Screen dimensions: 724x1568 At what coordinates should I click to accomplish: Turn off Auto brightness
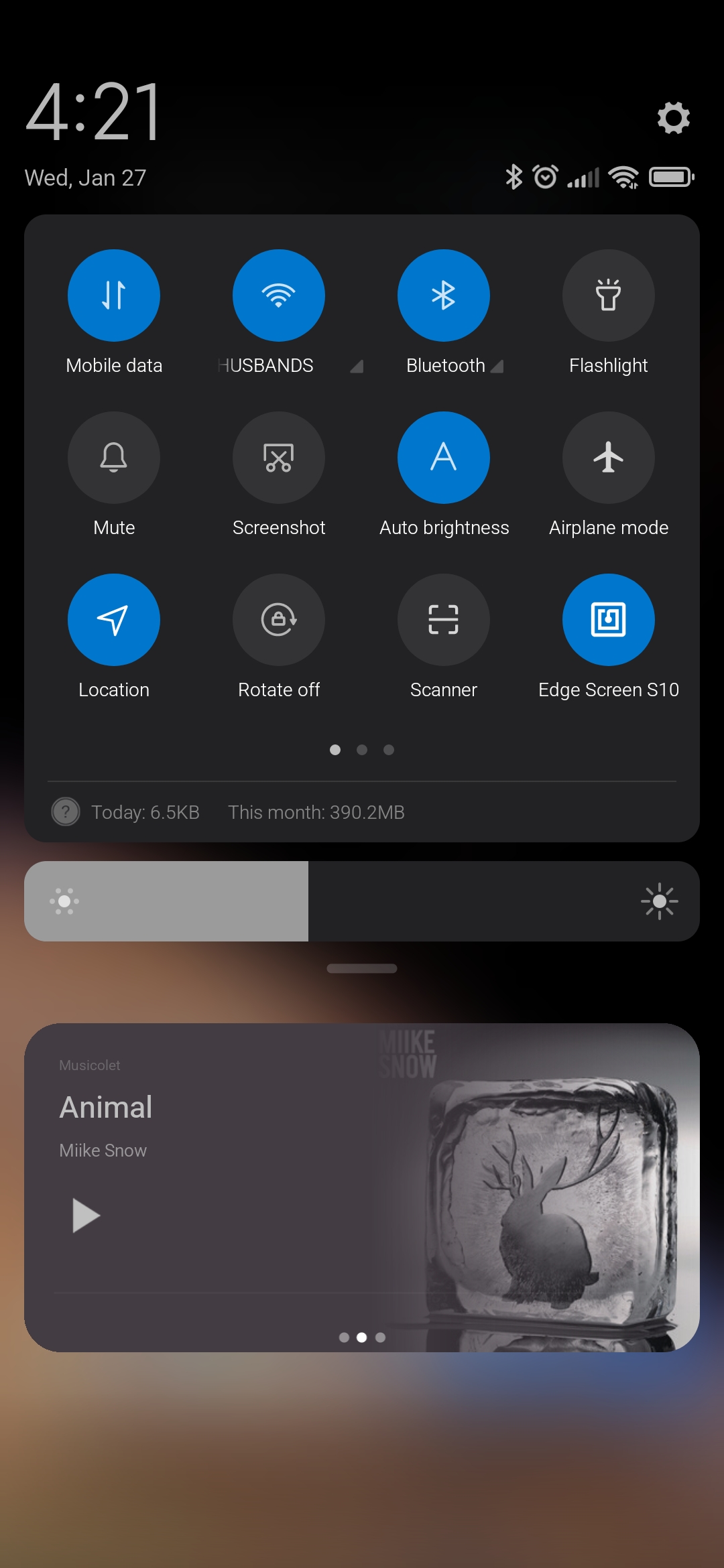pyautogui.click(x=444, y=458)
